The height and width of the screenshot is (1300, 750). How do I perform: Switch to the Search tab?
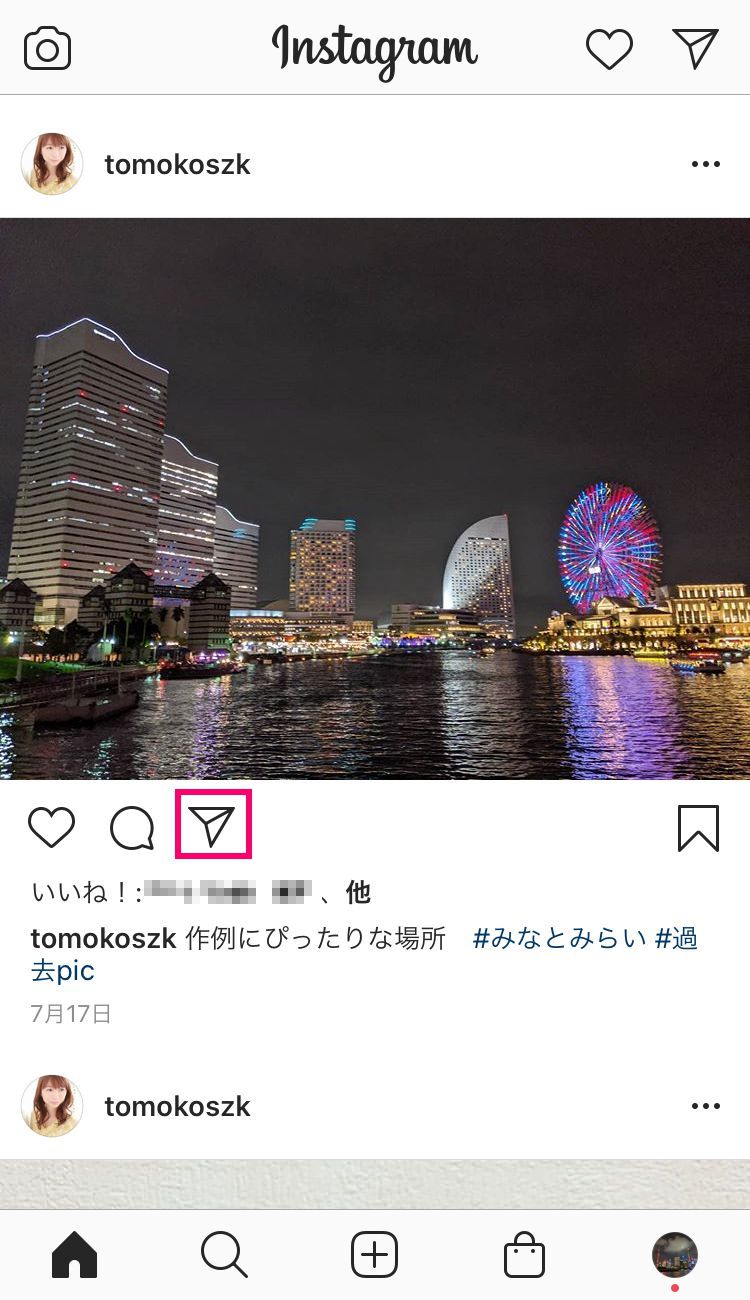click(x=224, y=1254)
